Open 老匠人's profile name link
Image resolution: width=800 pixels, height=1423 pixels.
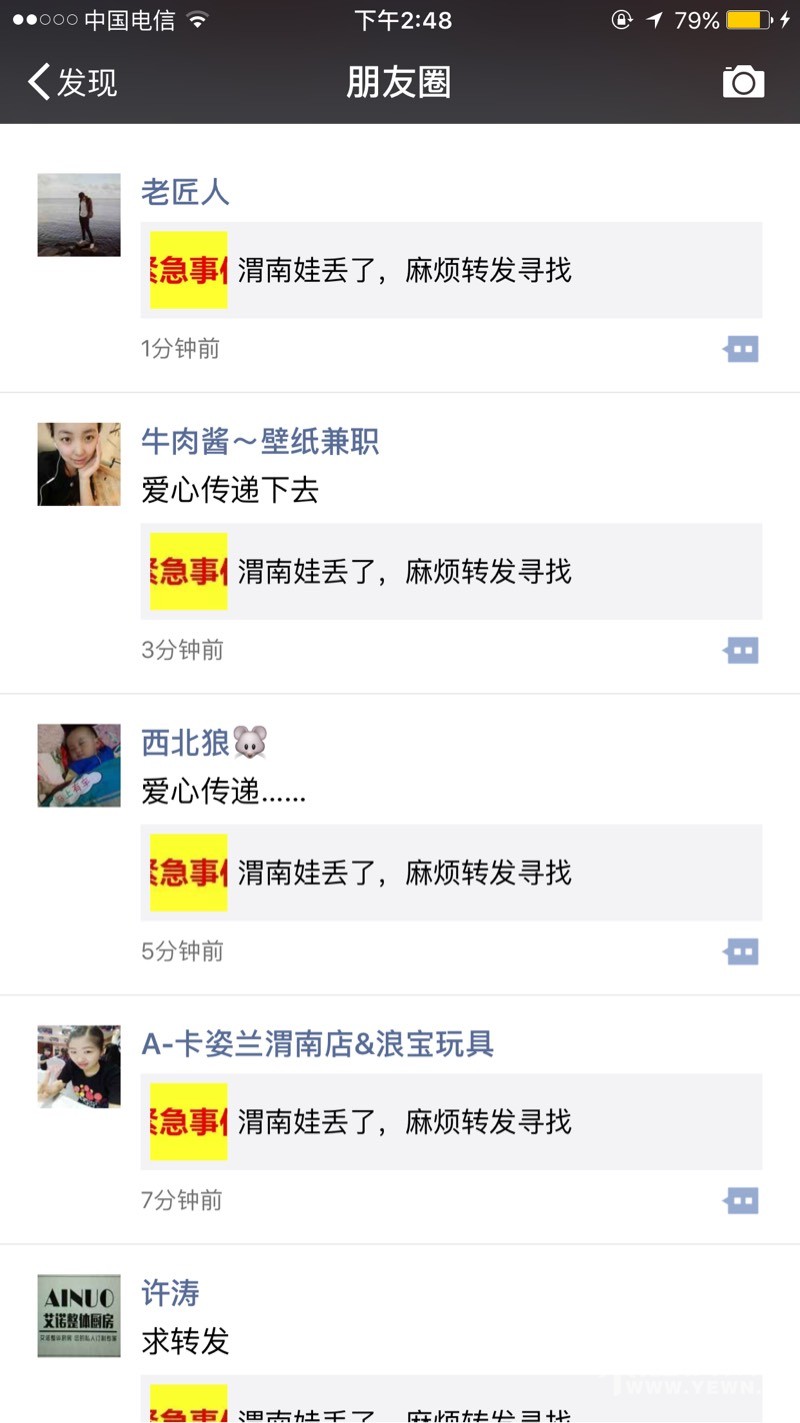(185, 191)
